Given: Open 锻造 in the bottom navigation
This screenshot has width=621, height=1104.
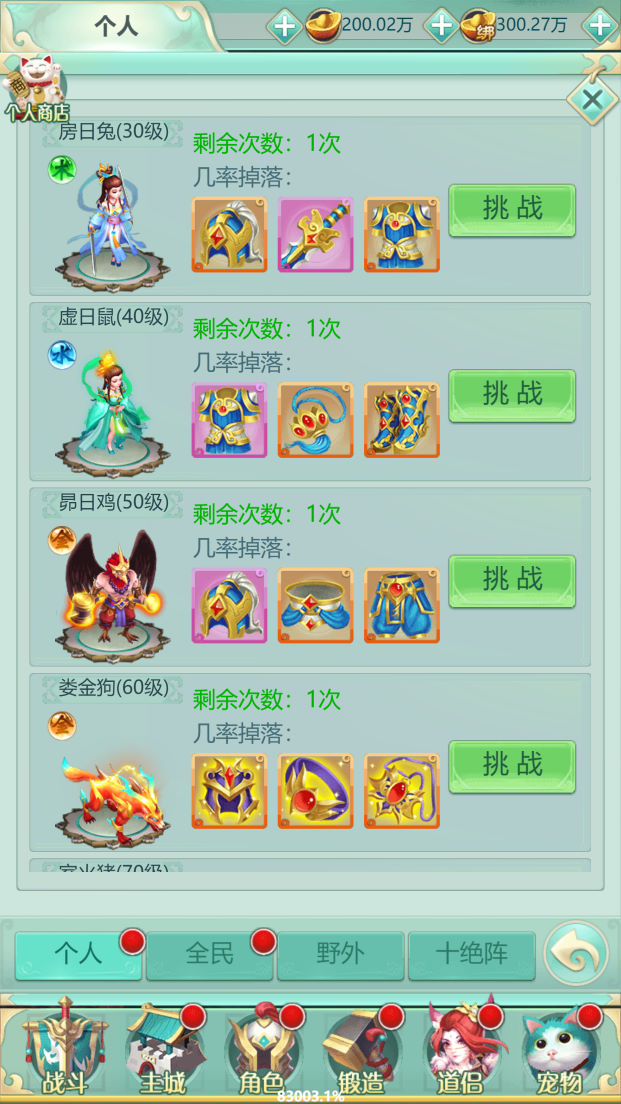Looking at the screenshot, I should coord(360,1050).
